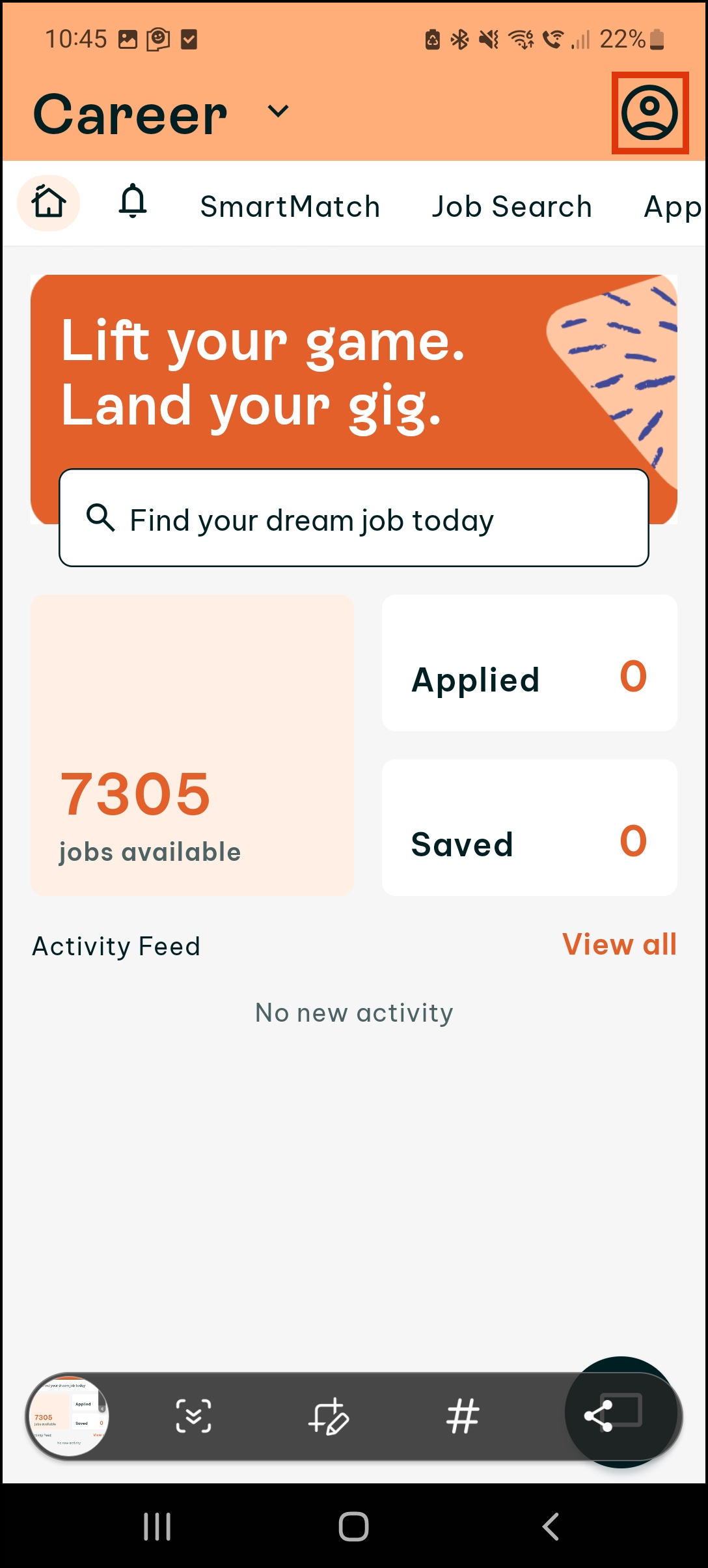Tap the Find your dream job search box

(354, 518)
